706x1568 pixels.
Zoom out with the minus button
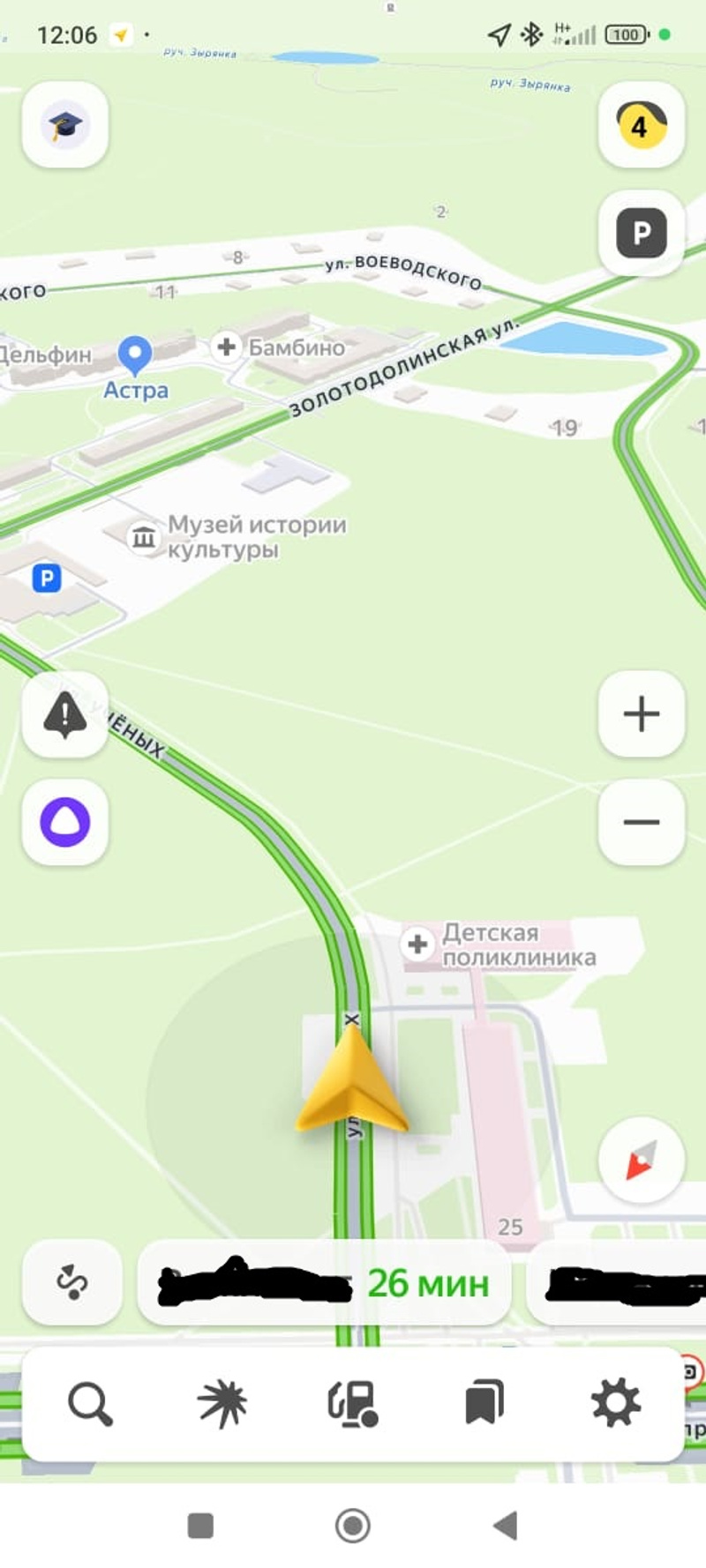[641, 822]
